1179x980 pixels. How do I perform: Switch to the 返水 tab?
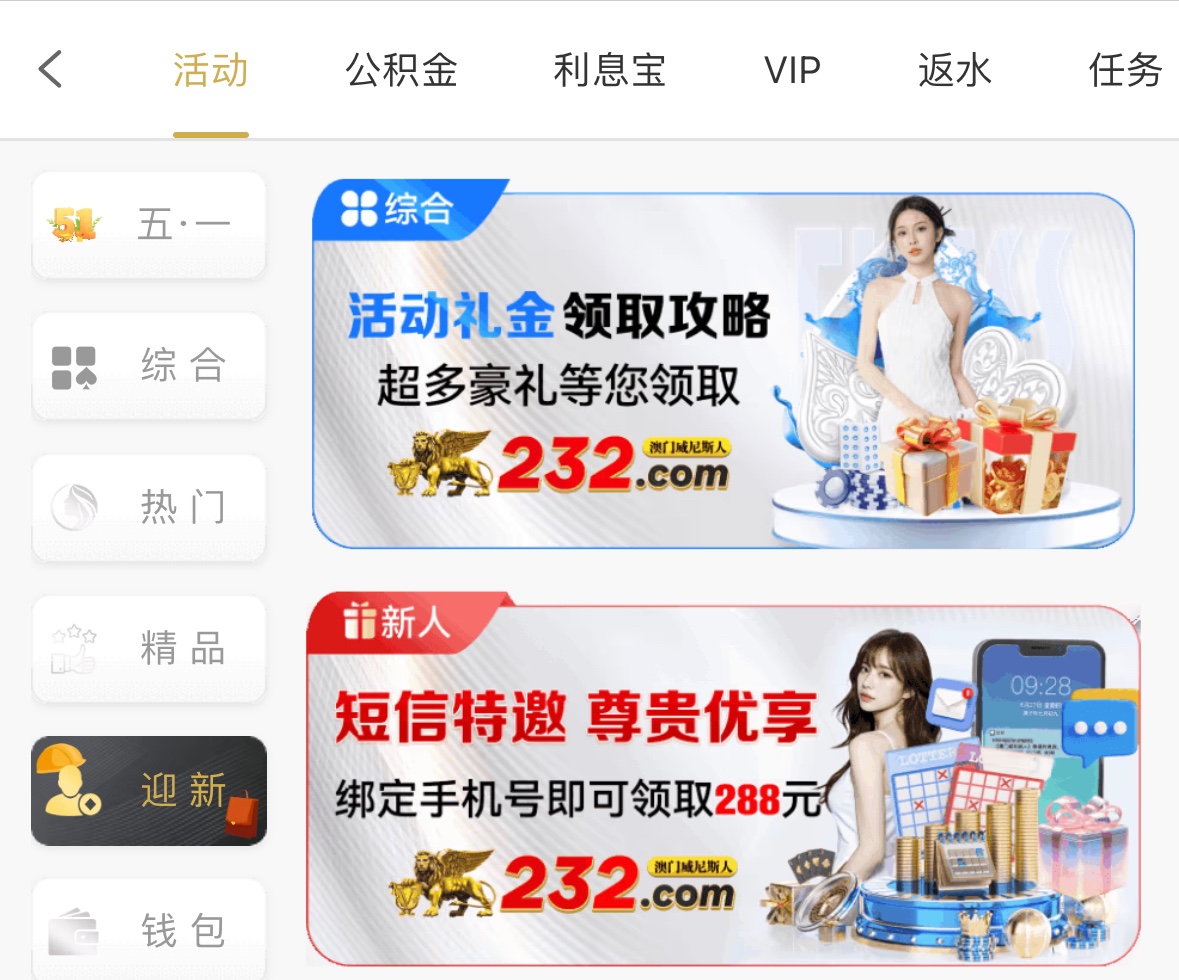(x=954, y=71)
